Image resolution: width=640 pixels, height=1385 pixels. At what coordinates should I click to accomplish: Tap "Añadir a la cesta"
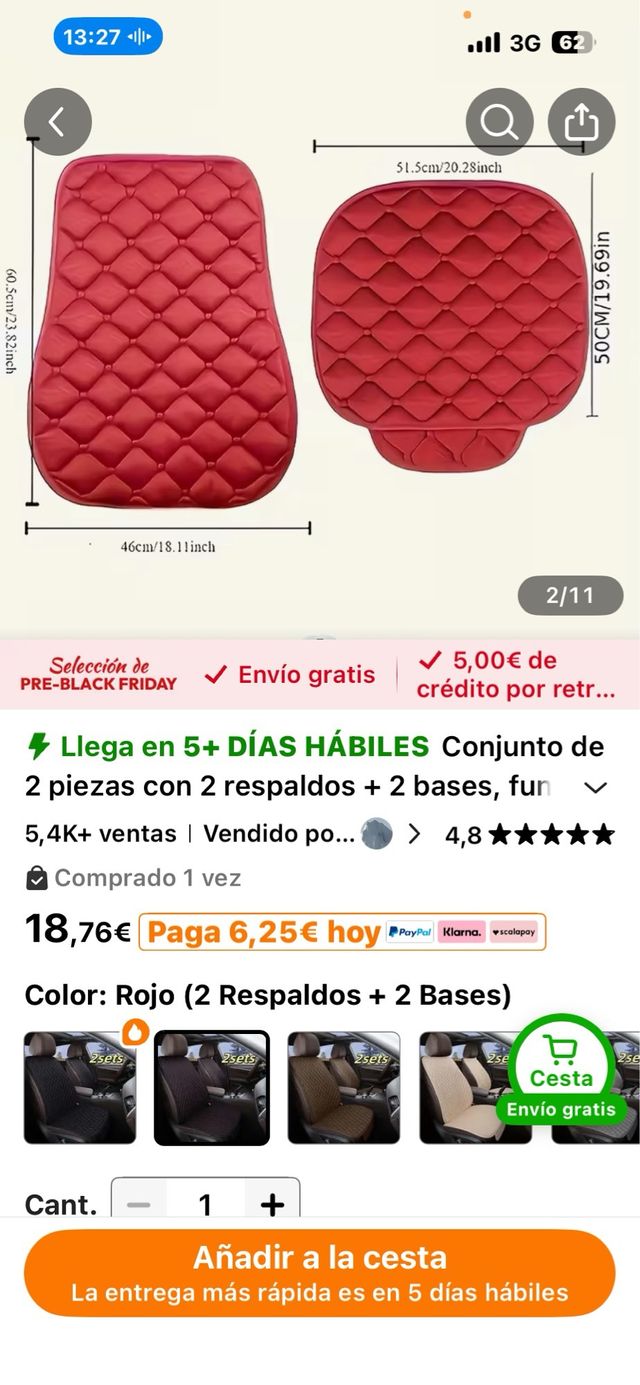tap(320, 1272)
